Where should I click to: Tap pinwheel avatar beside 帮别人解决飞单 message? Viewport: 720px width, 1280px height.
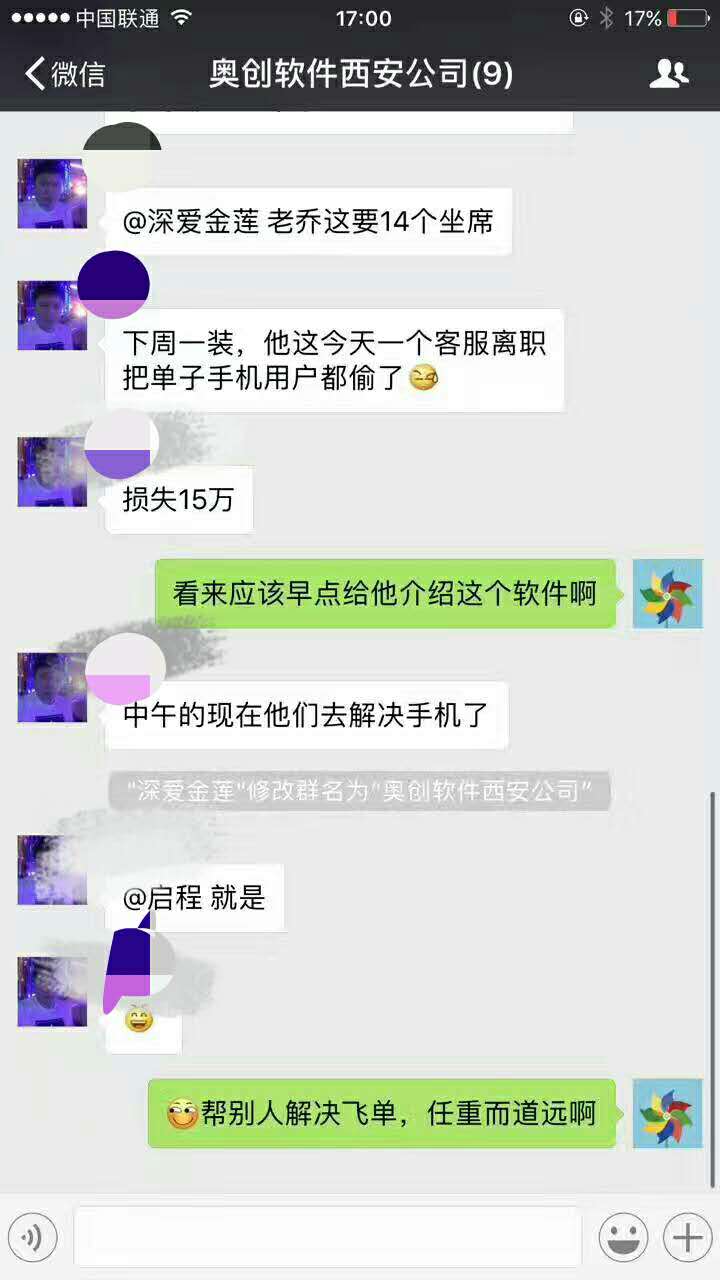pos(667,1113)
